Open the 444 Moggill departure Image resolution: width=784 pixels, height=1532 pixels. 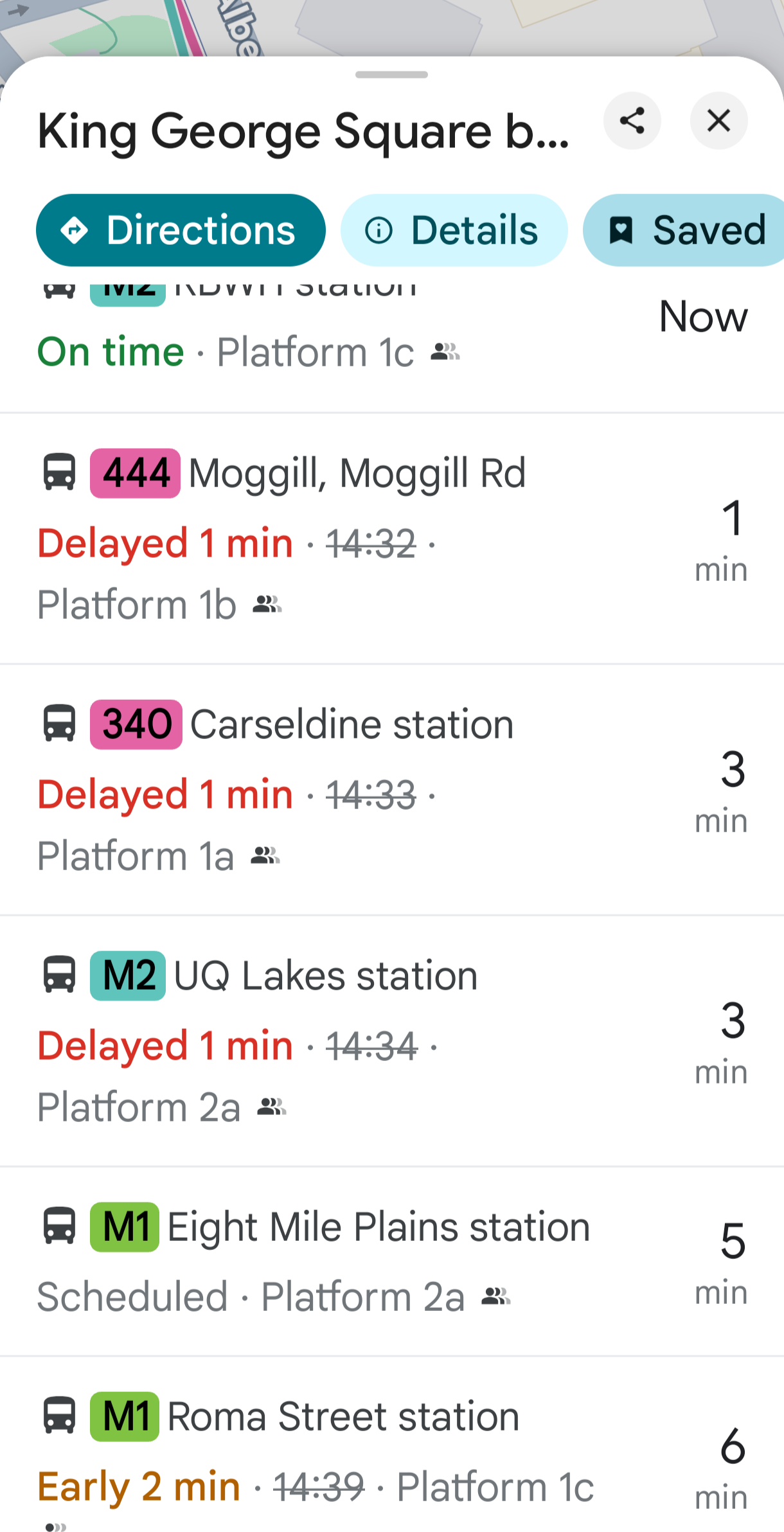coord(392,539)
